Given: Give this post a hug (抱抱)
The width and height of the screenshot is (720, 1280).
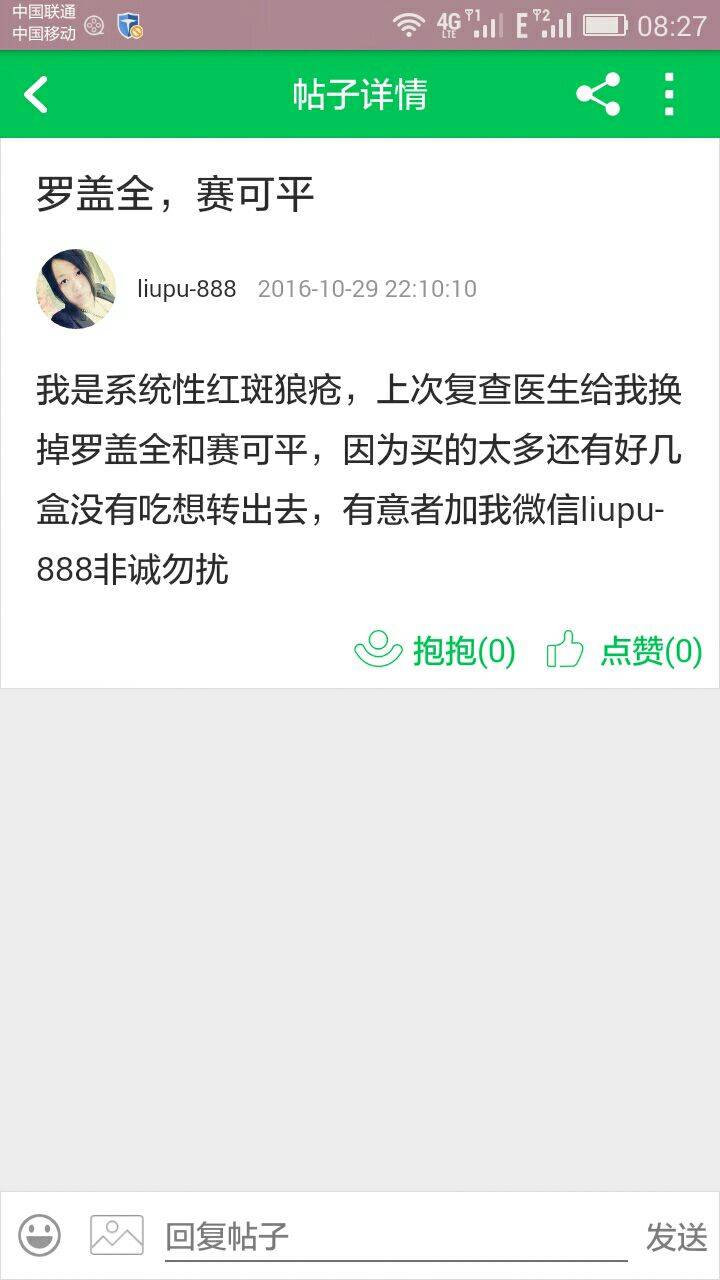Looking at the screenshot, I should [435, 651].
